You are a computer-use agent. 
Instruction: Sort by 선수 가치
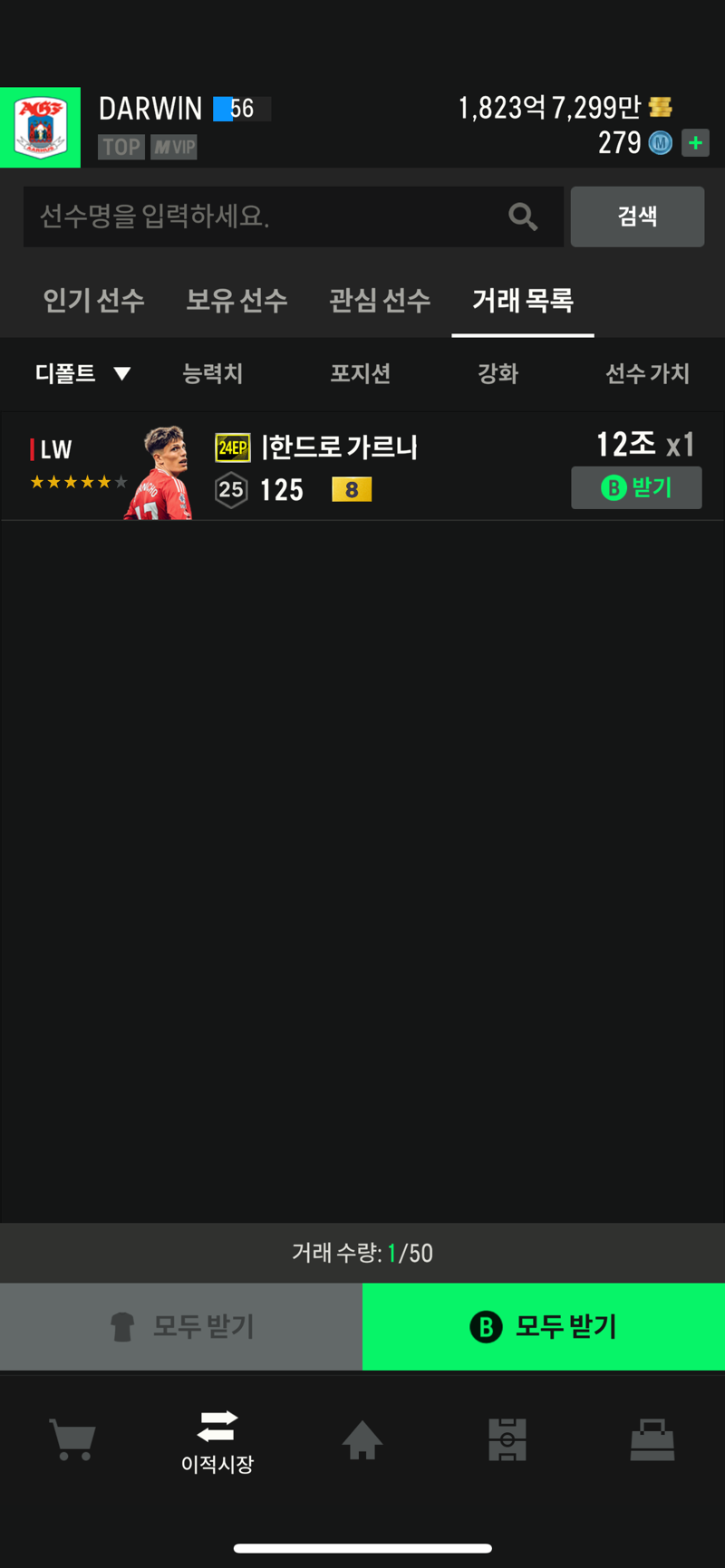point(647,373)
